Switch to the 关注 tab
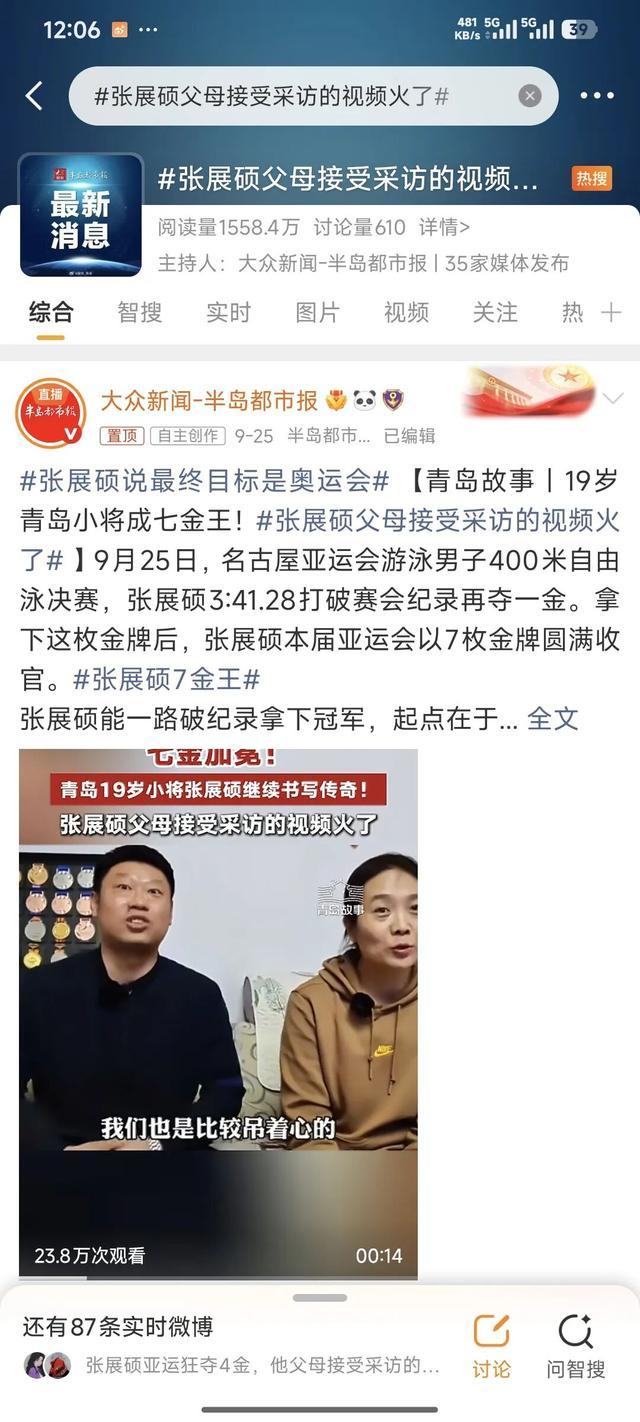The image size is (640, 1422). [495, 312]
